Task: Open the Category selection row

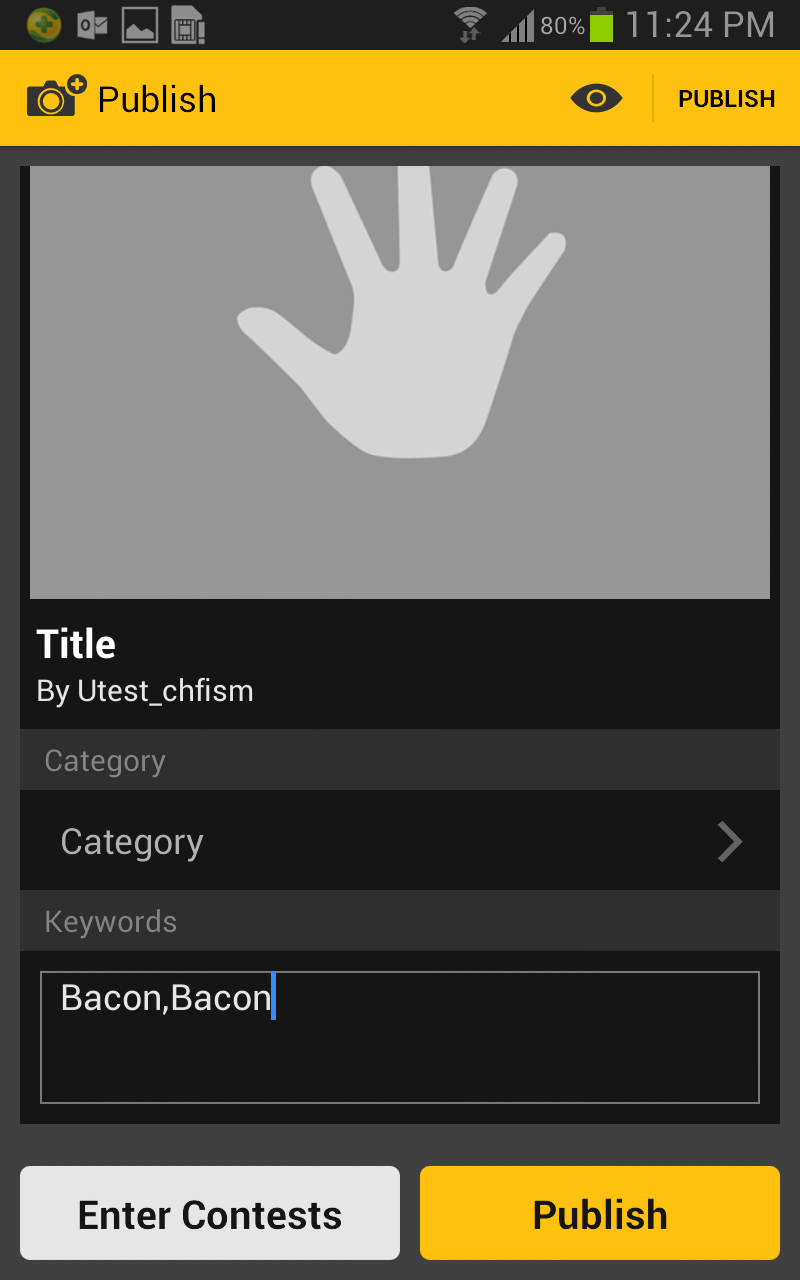Action: point(400,842)
